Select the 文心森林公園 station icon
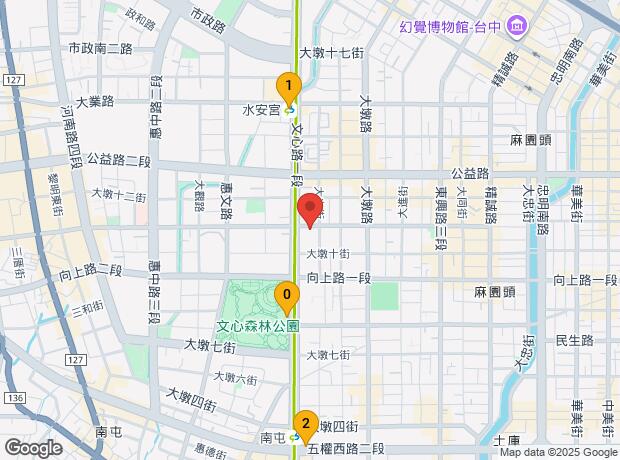620x460 pixels. pos(293,326)
